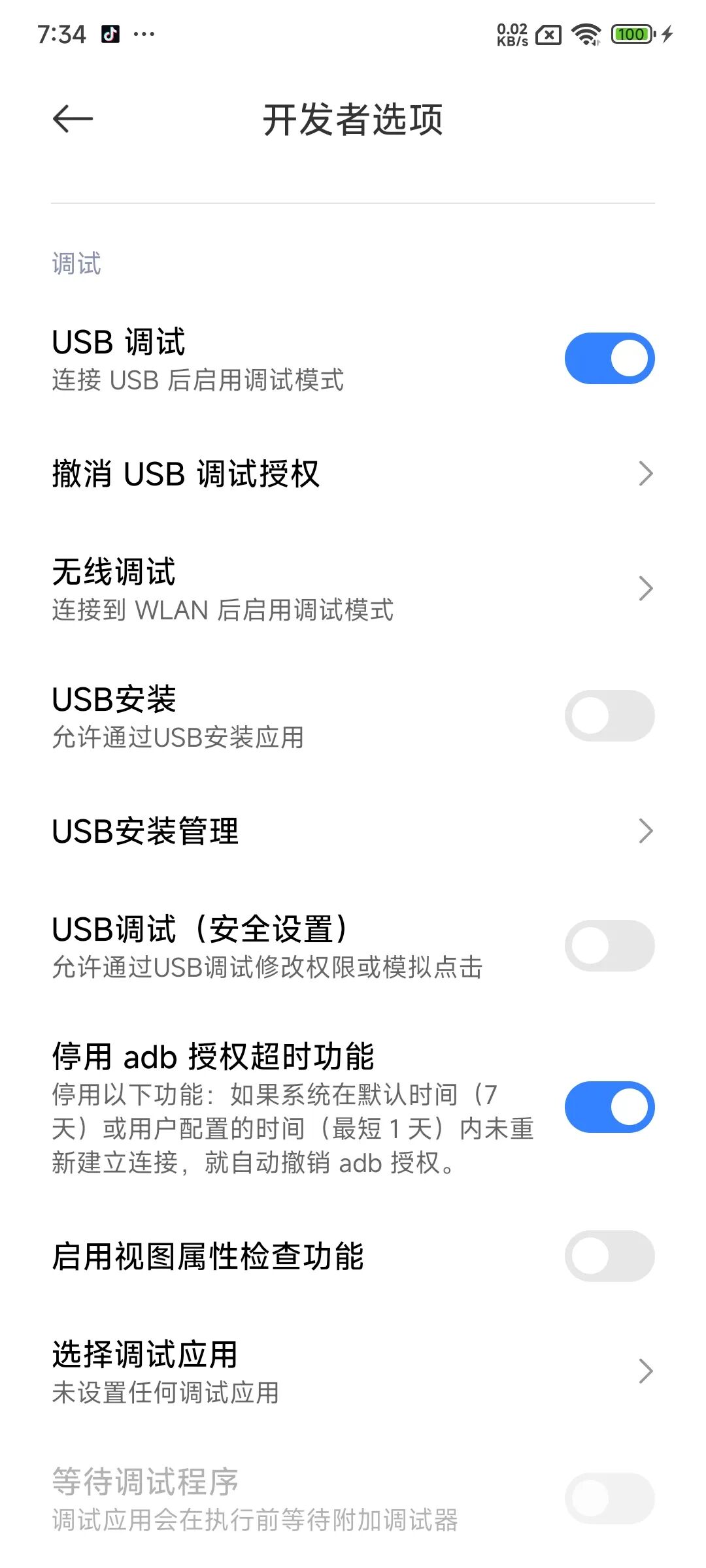The height and width of the screenshot is (1568, 706).
Task: Turn on USB调试（安全设置）
Action: [x=609, y=945]
